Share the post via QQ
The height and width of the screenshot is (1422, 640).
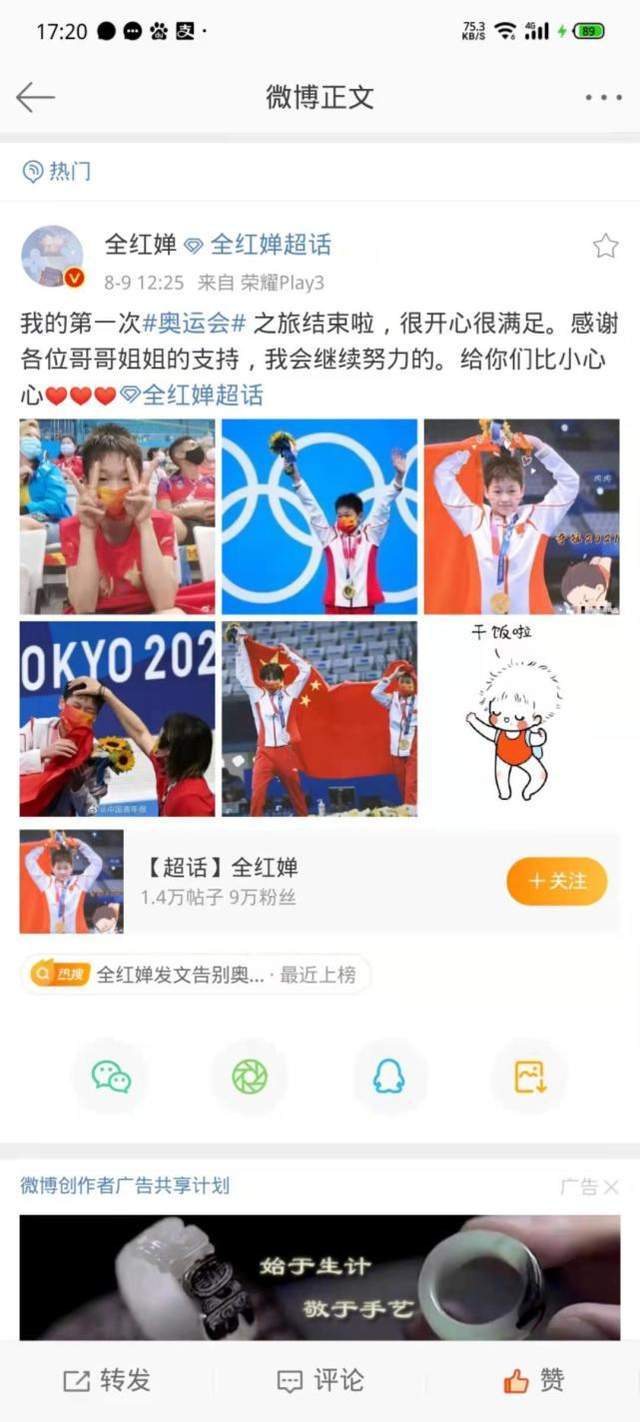click(388, 1076)
